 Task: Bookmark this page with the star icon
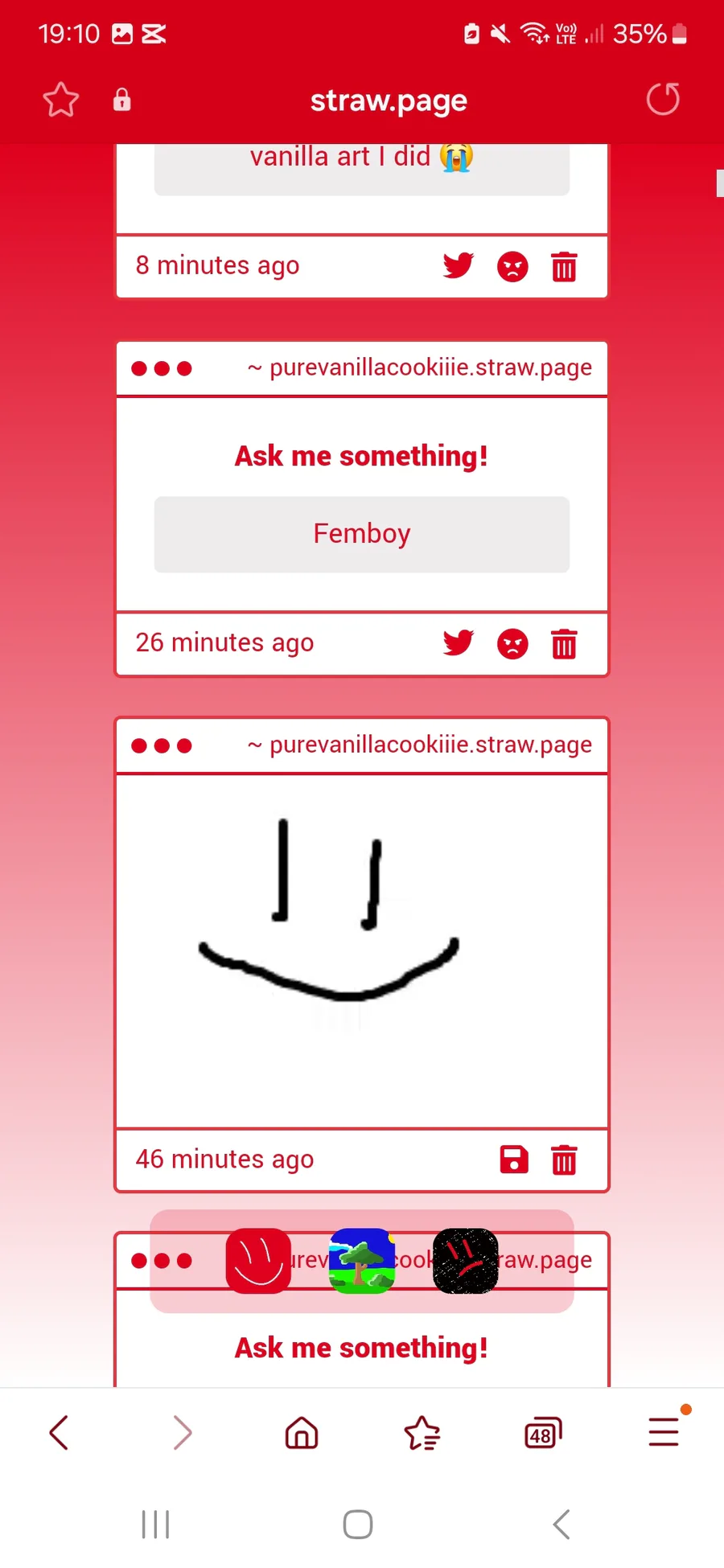click(60, 101)
